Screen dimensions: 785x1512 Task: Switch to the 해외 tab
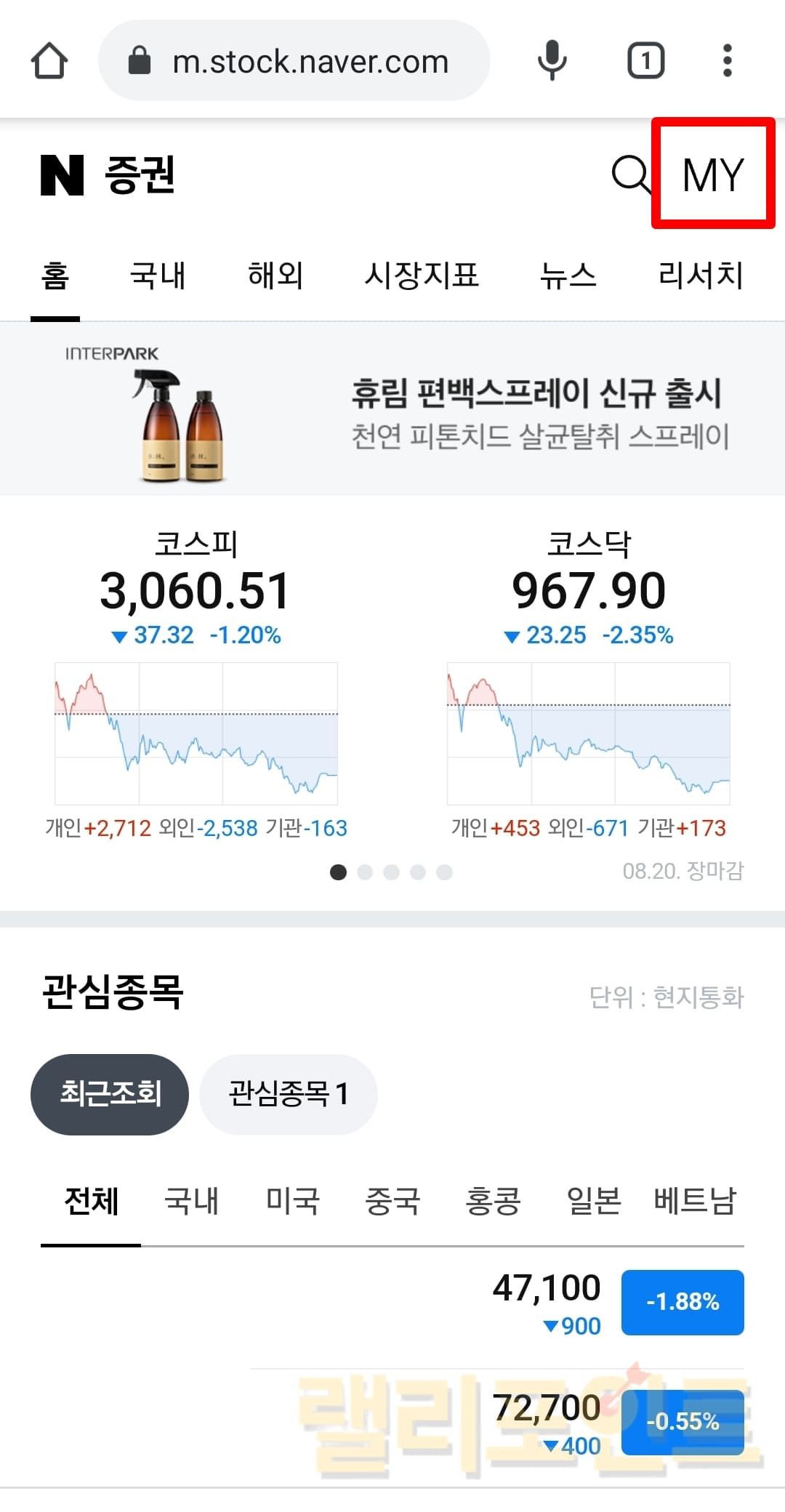[275, 276]
